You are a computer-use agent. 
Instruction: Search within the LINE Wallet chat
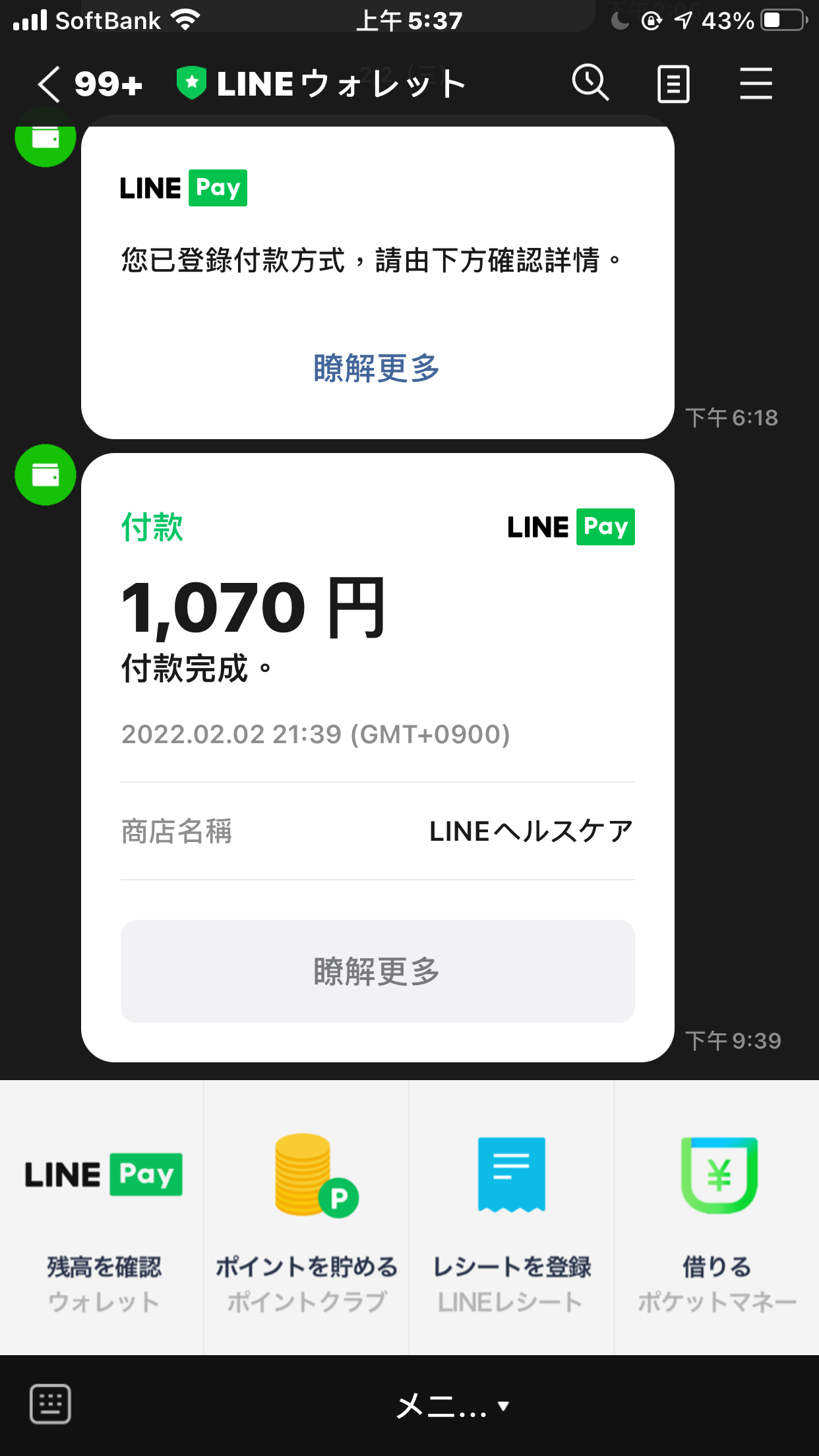click(x=590, y=83)
